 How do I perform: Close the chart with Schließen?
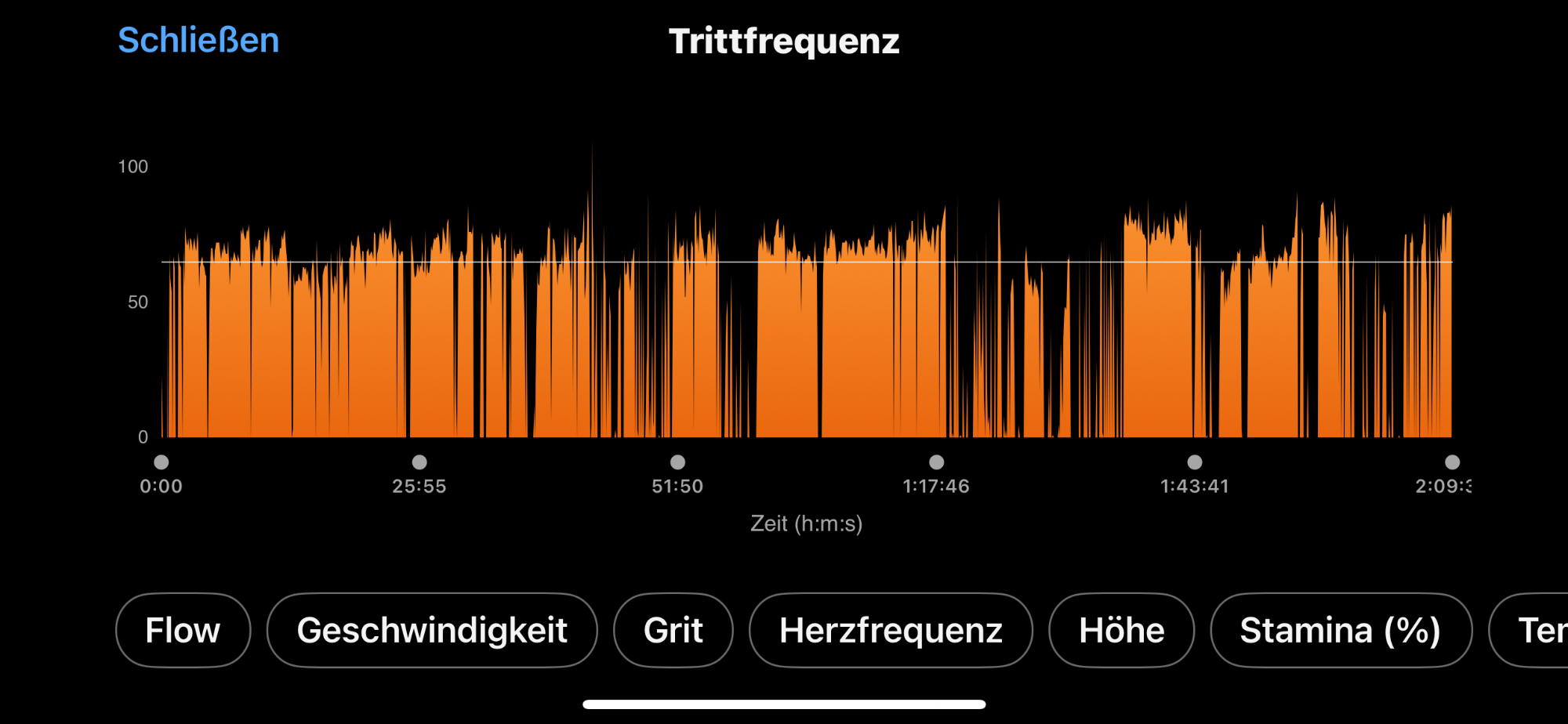click(x=198, y=40)
